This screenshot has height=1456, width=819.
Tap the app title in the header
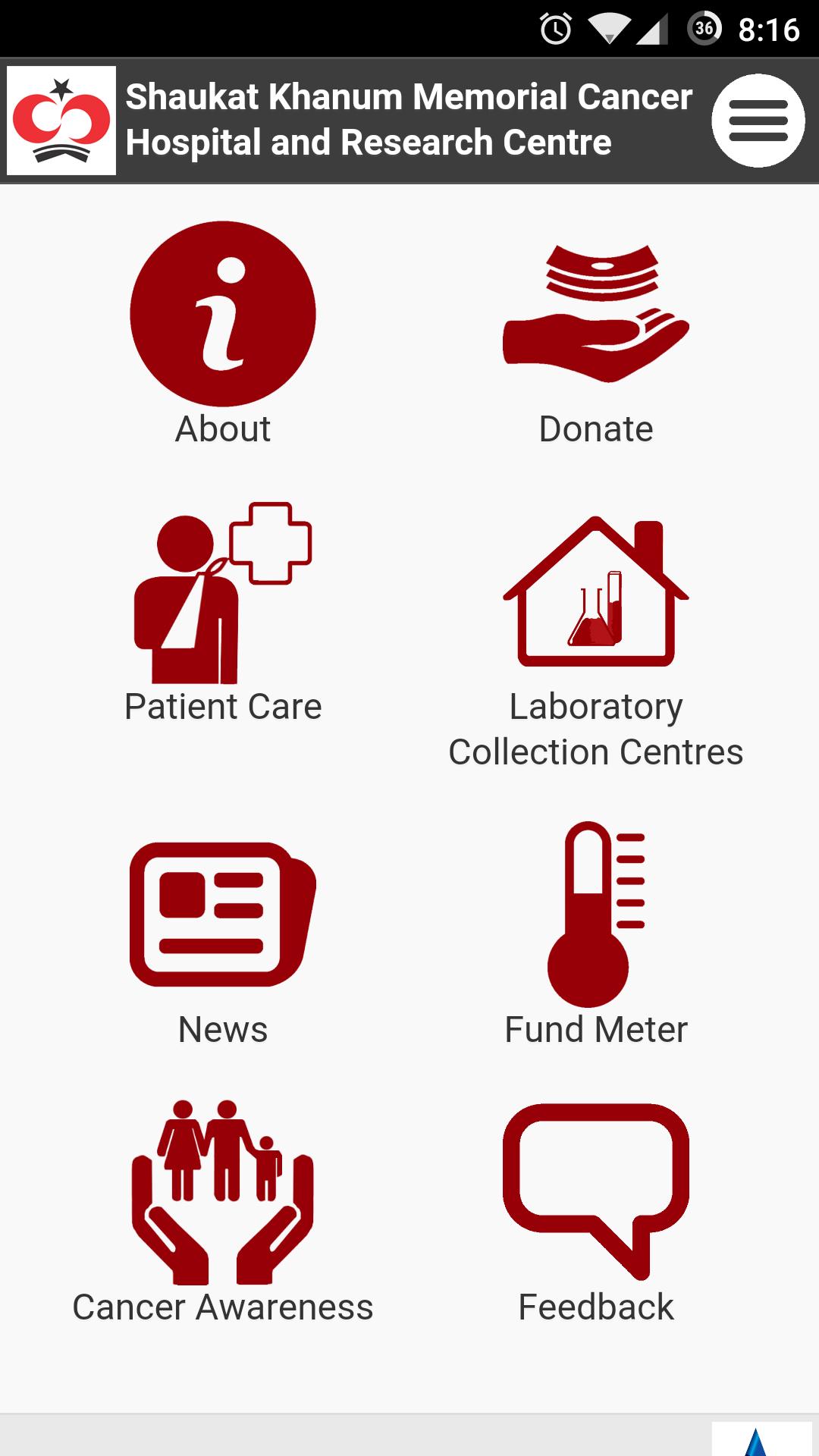point(409,119)
